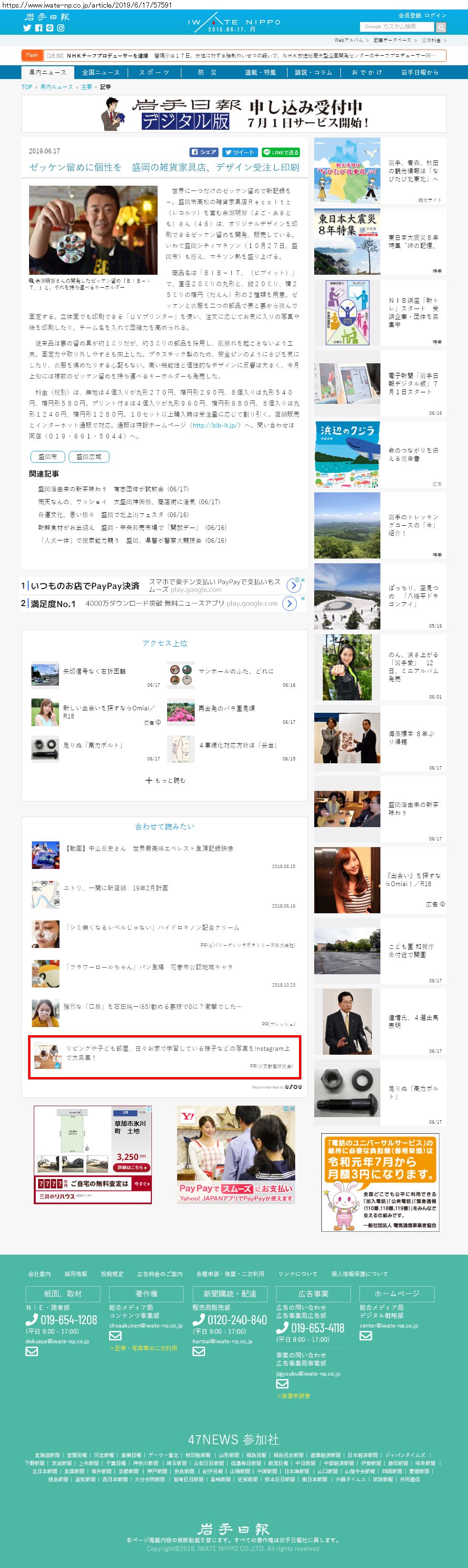Tweet the article via ツイート button
Viewport: 468px width, 1568px height.
pyautogui.click(x=239, y=152)
